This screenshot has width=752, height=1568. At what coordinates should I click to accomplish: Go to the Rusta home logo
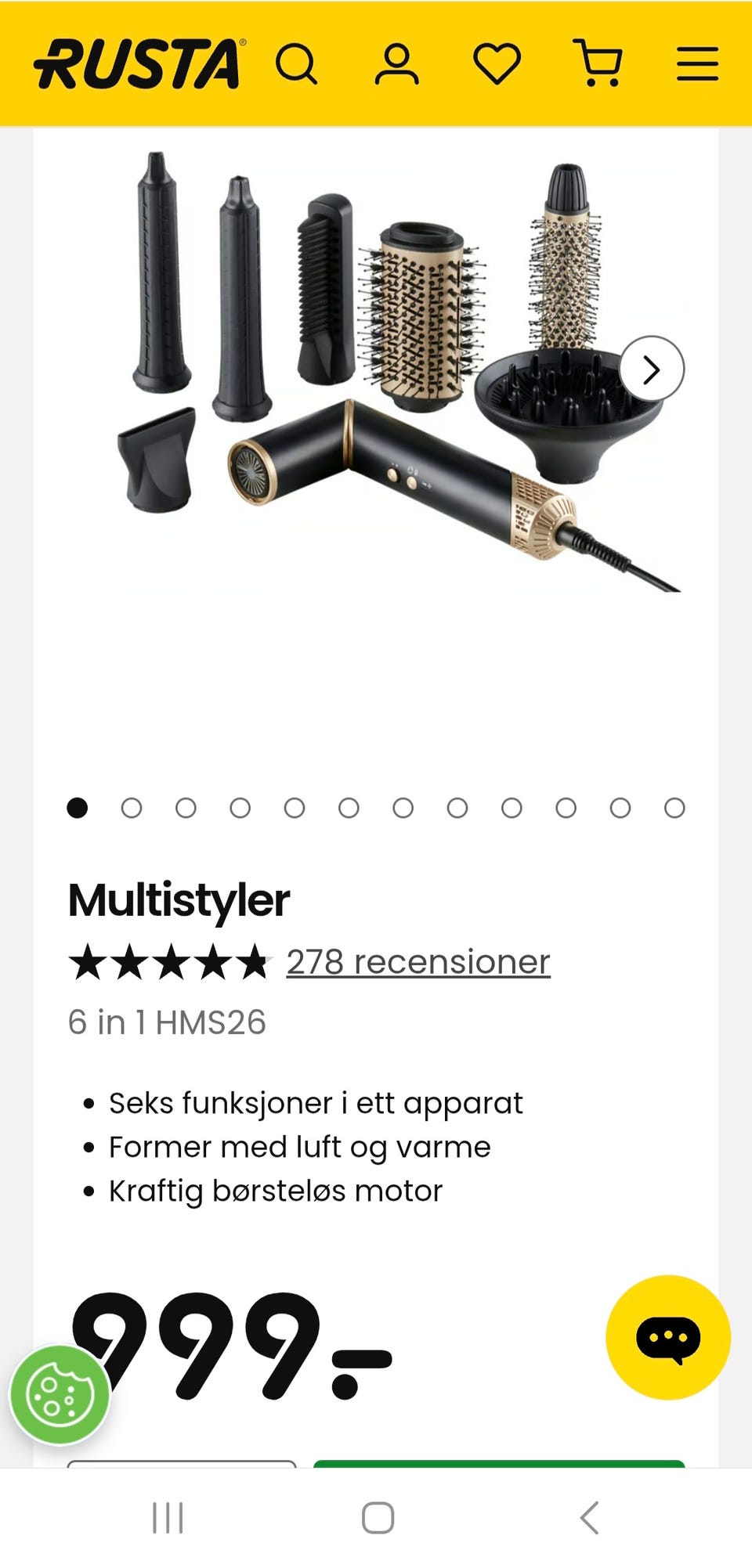coord(139,63)
